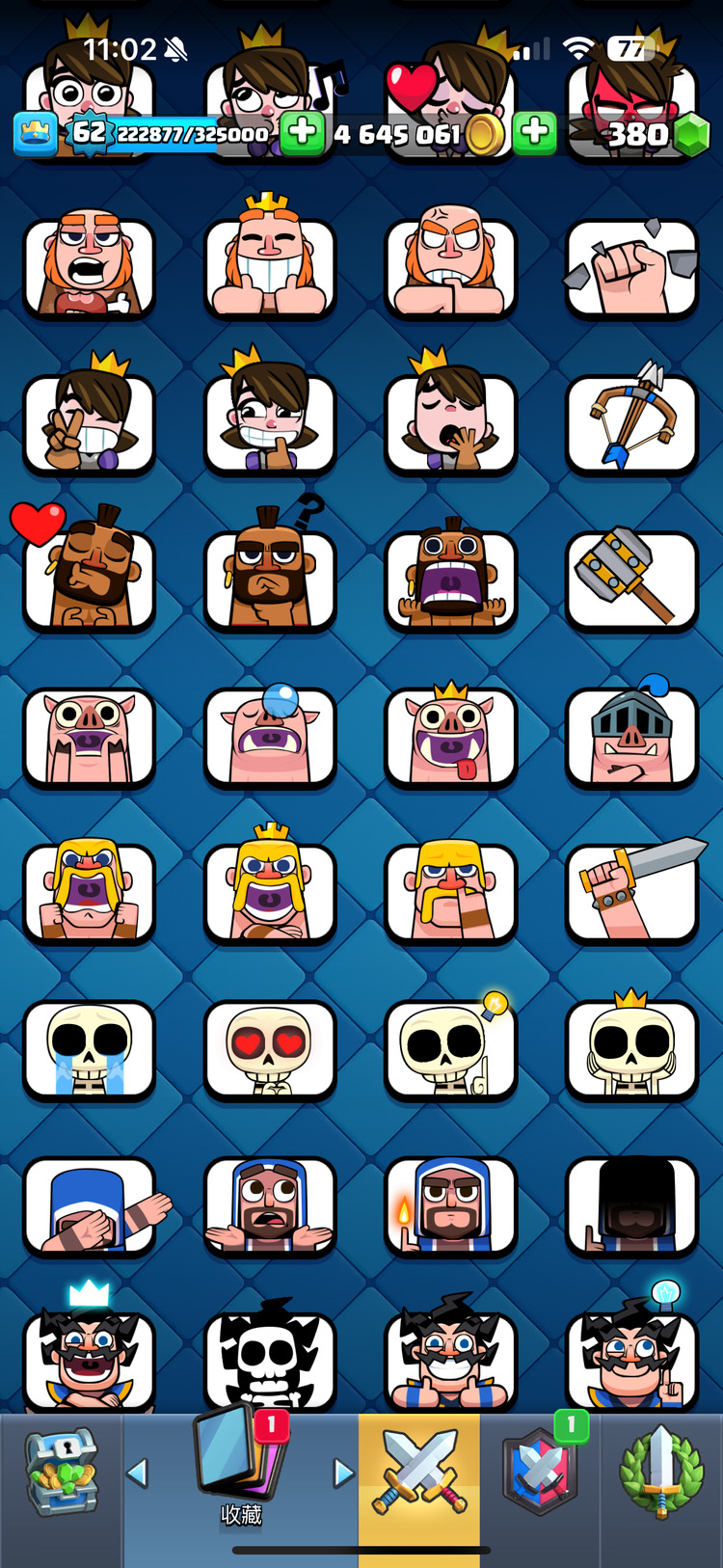This screenshot has height=1568, width=723.
Task: Select the fist smashing stone emote
Action: 631,268
